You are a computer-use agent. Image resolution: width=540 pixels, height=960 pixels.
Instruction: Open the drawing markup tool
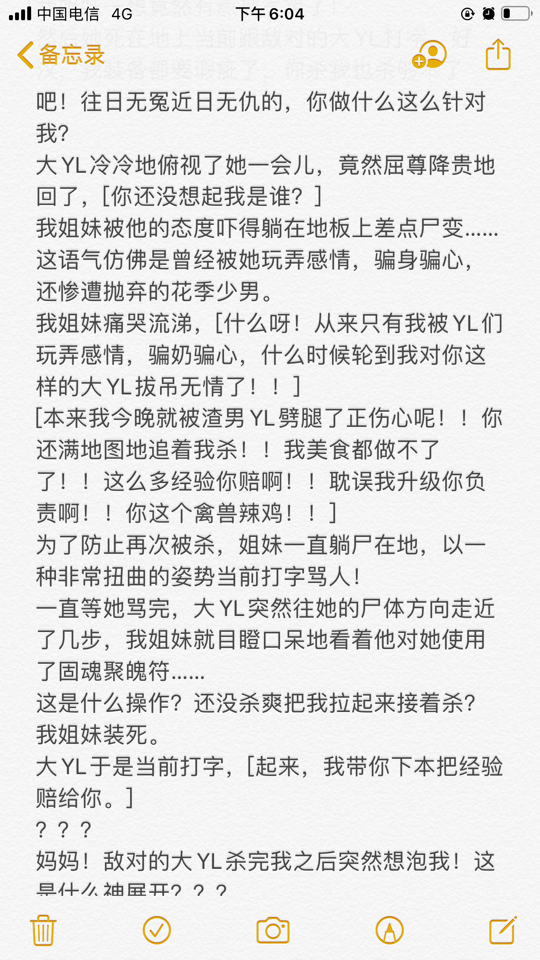(389, 930)
